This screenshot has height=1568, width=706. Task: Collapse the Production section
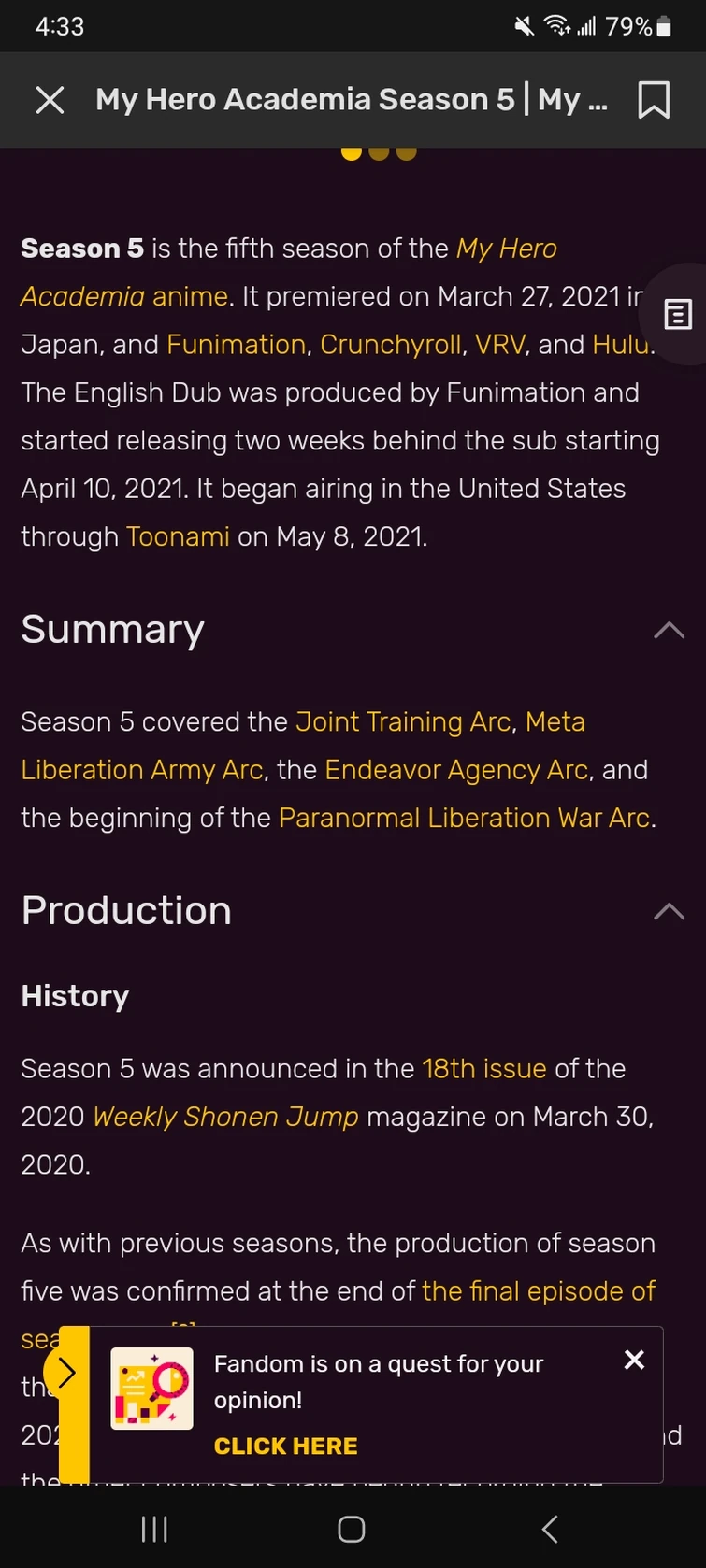point(670,911)
